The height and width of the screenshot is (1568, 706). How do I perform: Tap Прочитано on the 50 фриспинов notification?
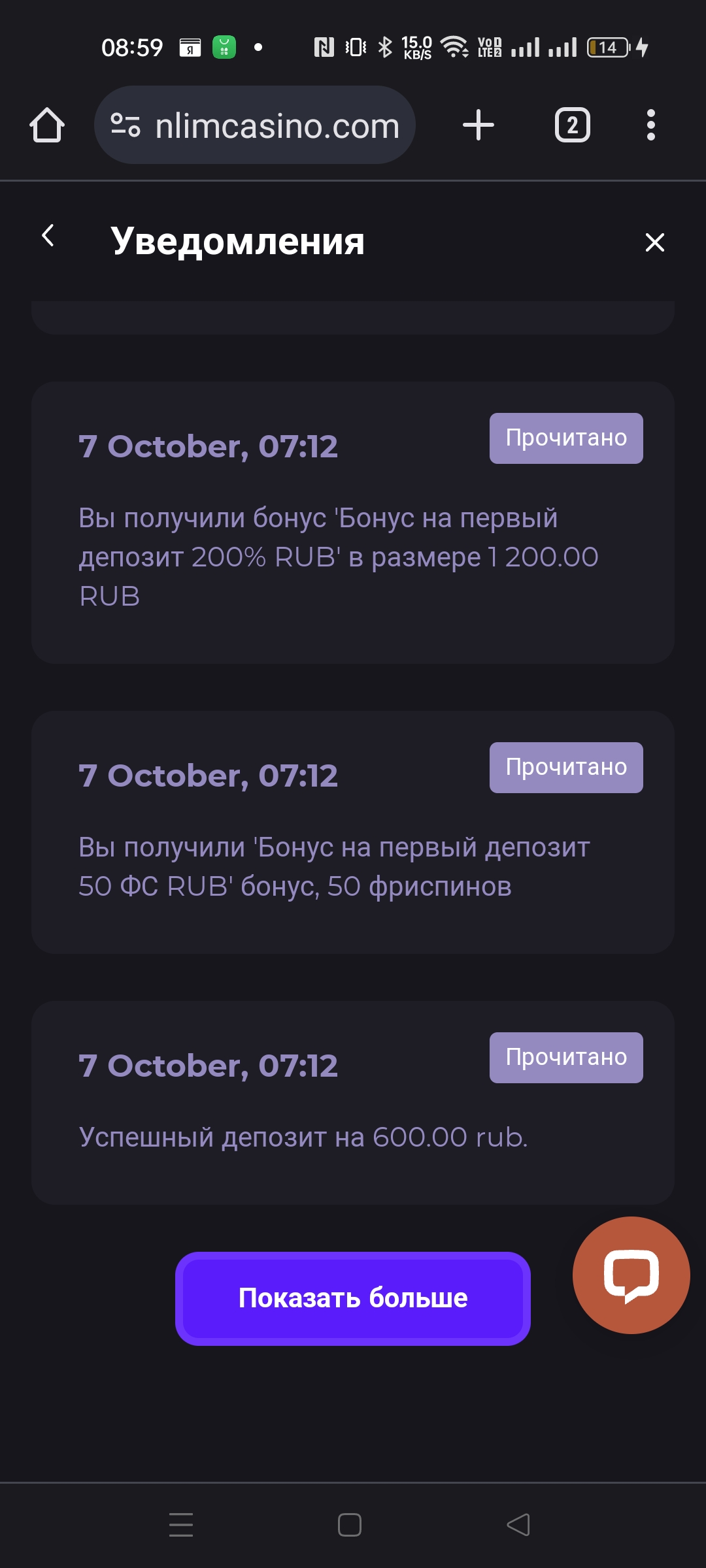pos(566,768)
